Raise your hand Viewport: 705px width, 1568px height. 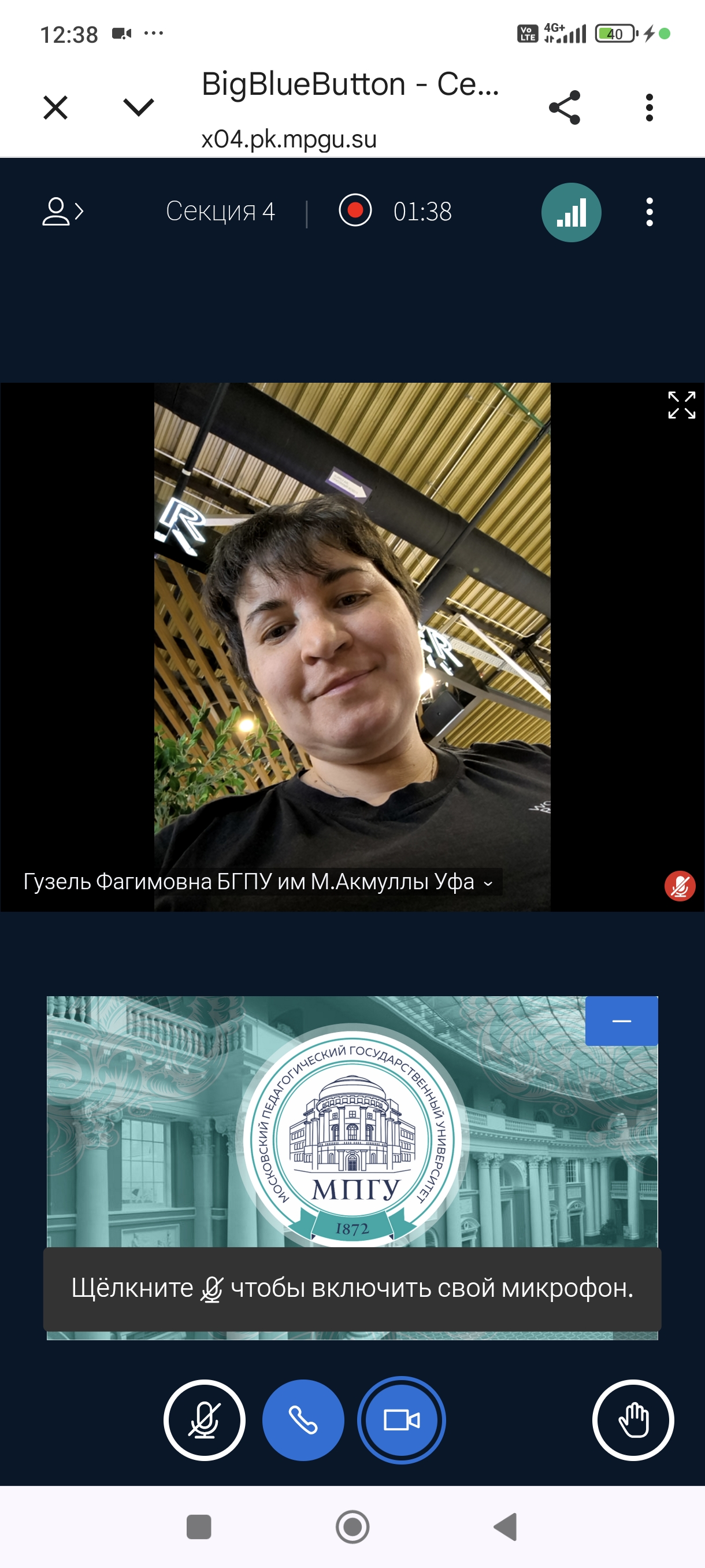point(633,1420)
